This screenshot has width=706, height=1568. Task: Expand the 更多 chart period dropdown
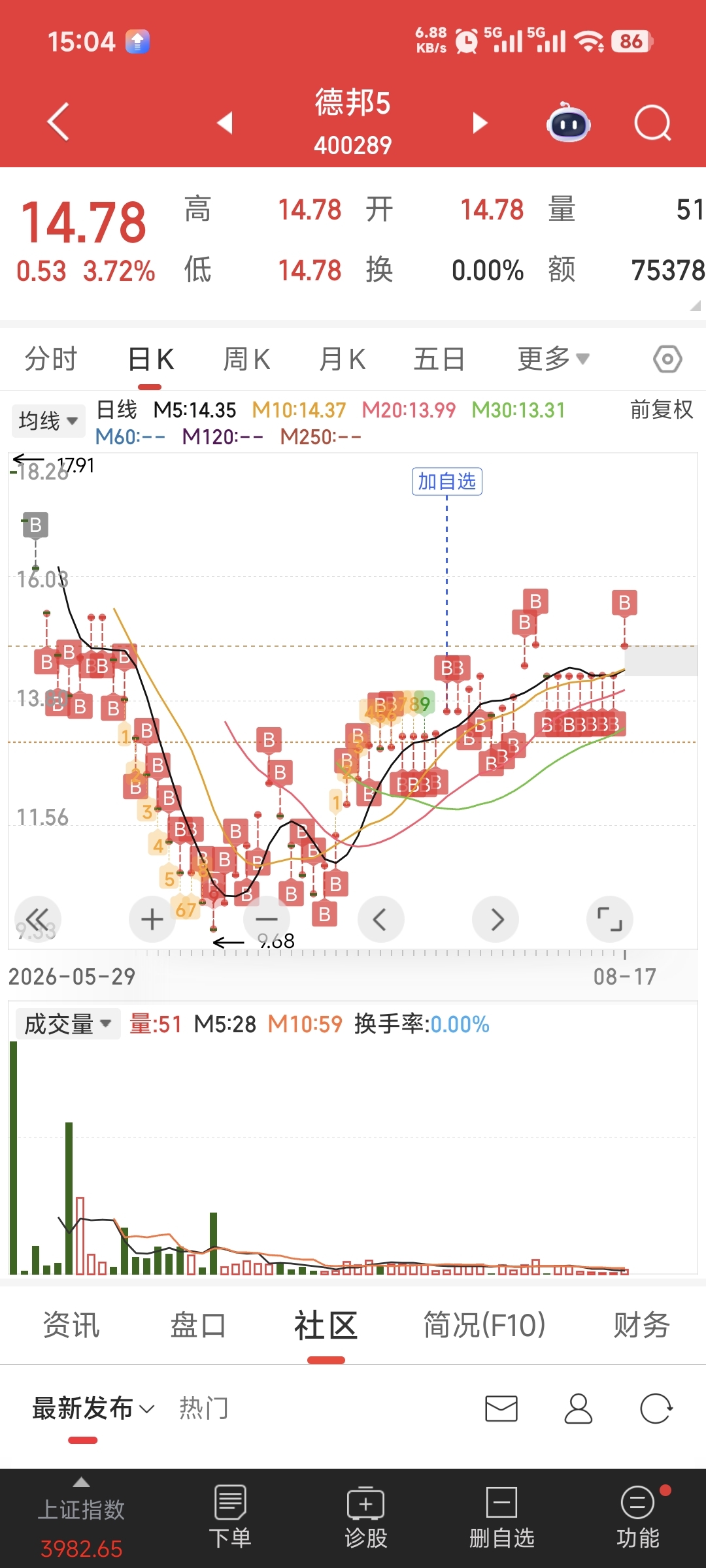pos(554,359)
